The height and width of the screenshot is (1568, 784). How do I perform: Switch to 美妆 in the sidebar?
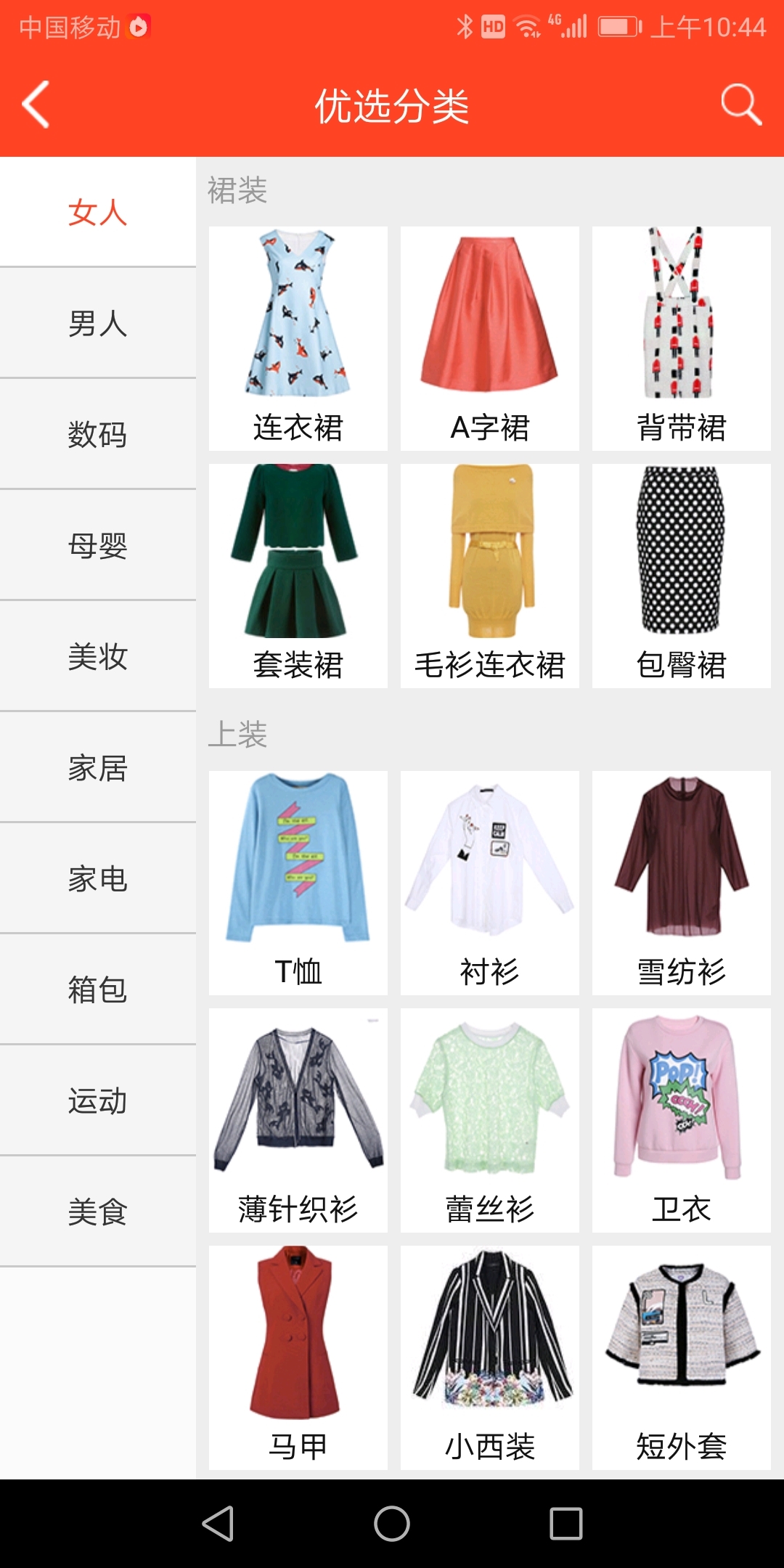click(98, 656)
